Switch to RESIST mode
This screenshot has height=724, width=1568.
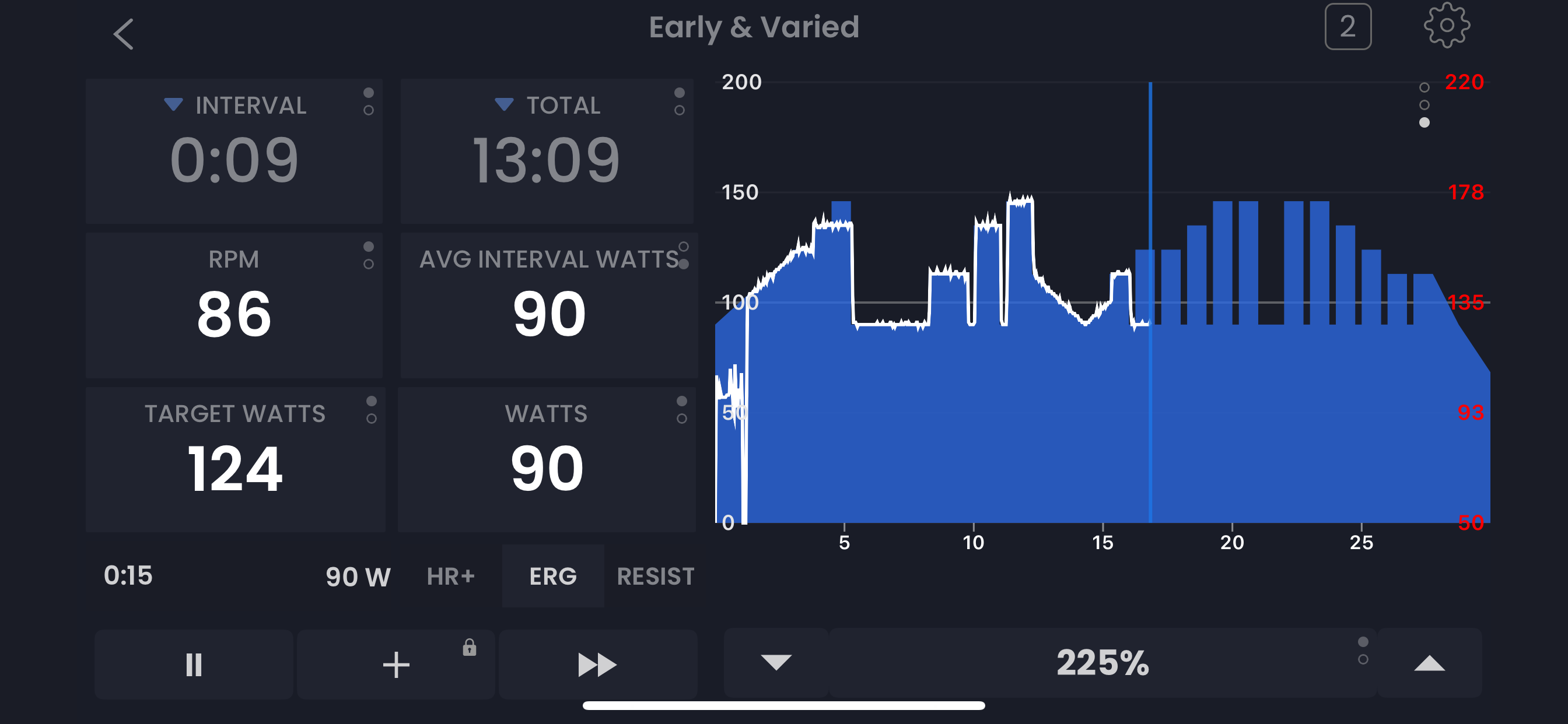pos(655,576)
